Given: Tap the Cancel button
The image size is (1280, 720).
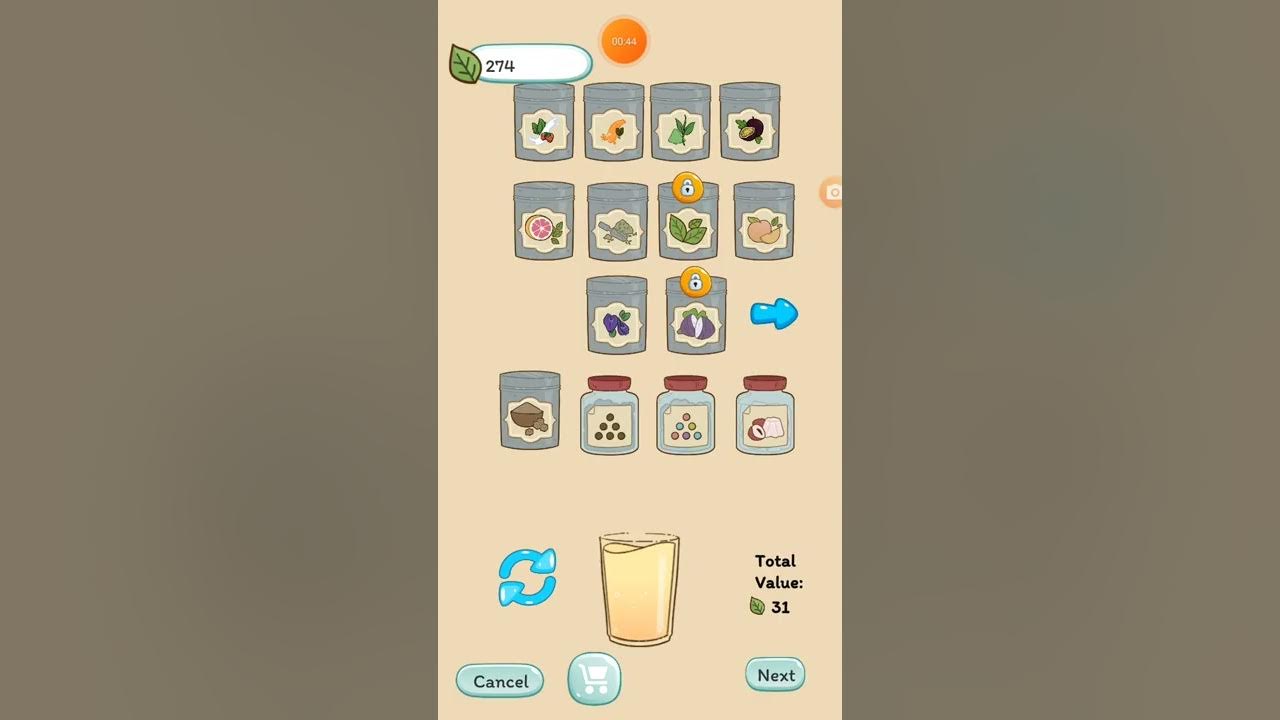Looking at the screenshot, I should [500, 681].
